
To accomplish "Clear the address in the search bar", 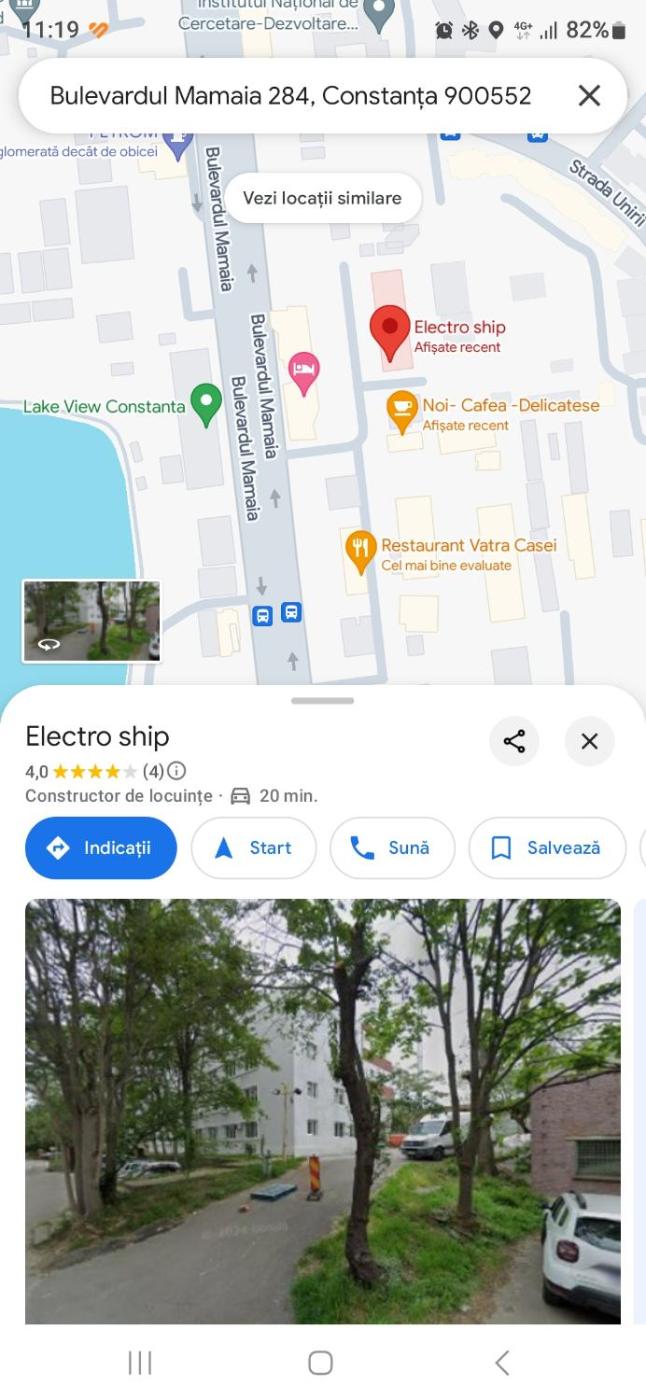I will pyautogui.click(x=589, y=96).
